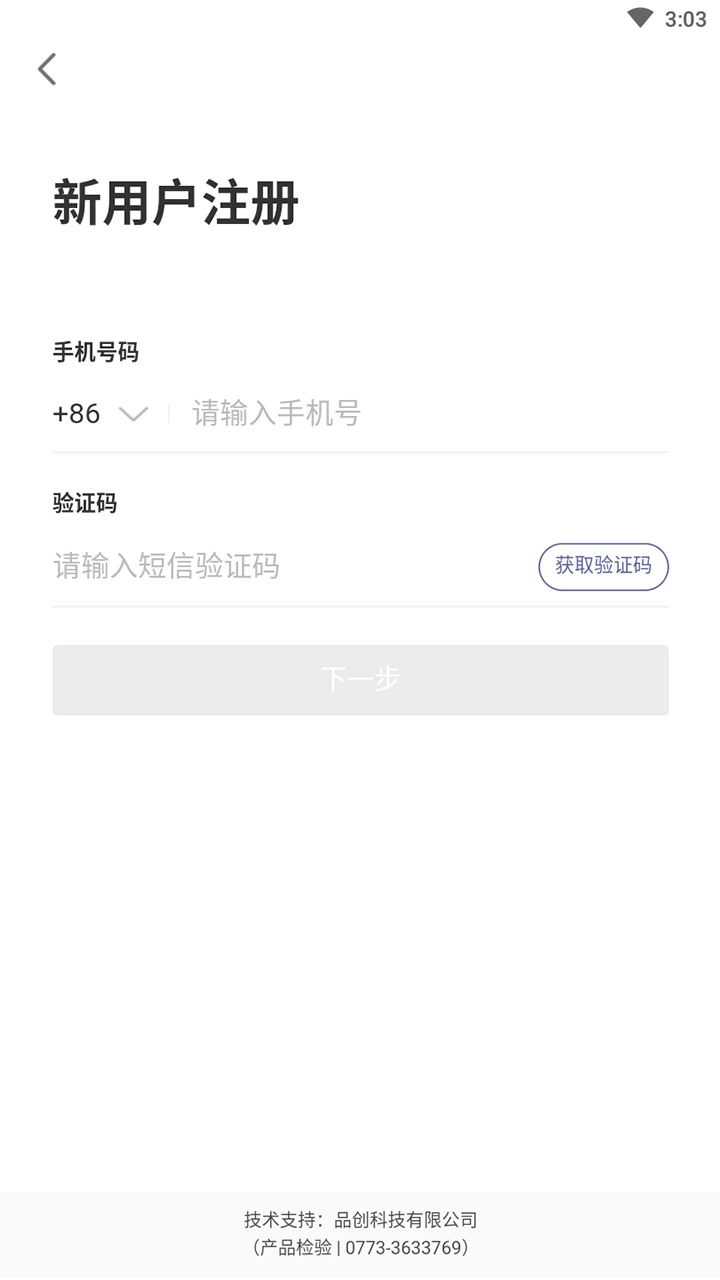Click the rounded 获取验证码 outline button
This screenshot has height=1280, width=720.
pos(603,566)
